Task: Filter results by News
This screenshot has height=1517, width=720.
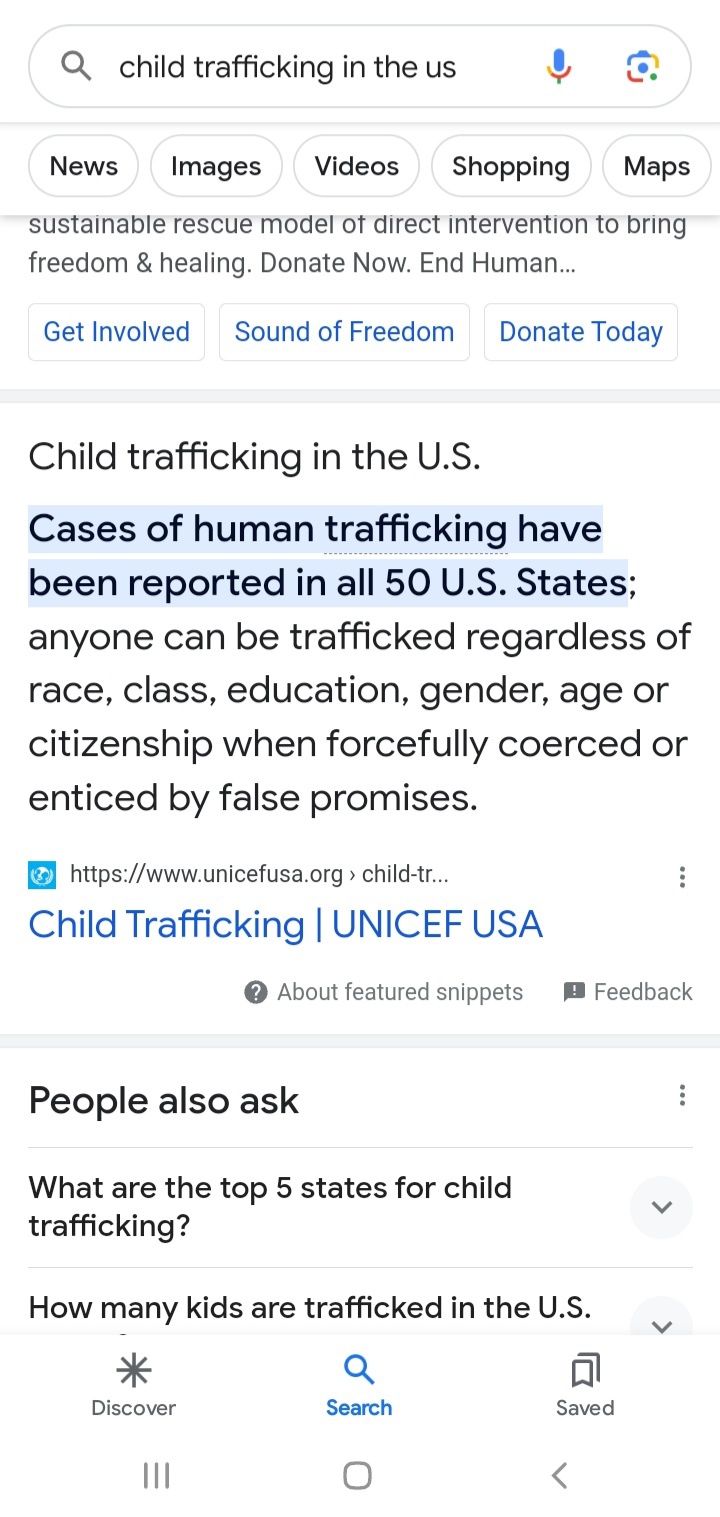Action: [84, 166]
